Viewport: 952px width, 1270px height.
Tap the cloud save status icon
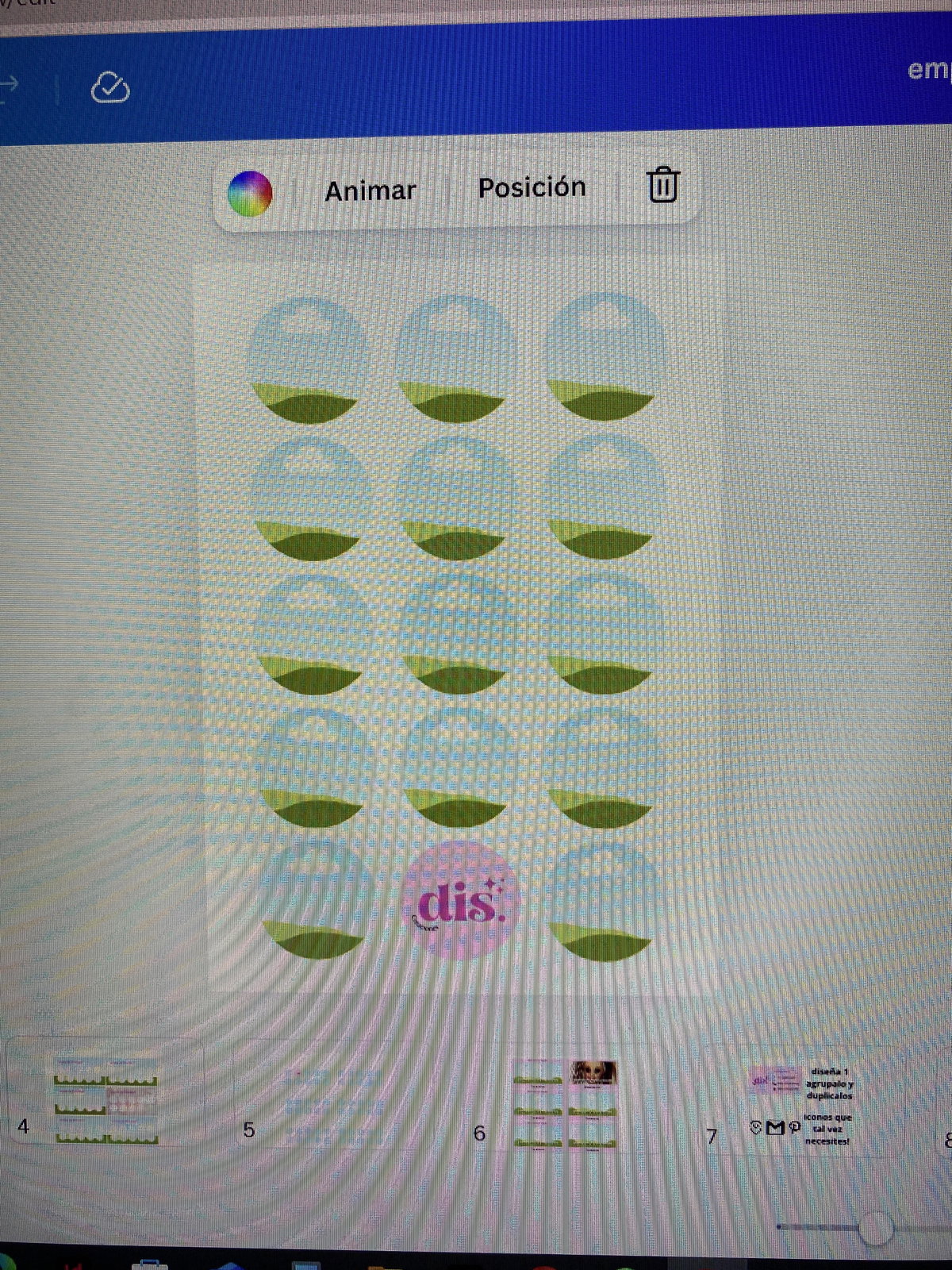point(110,88)
